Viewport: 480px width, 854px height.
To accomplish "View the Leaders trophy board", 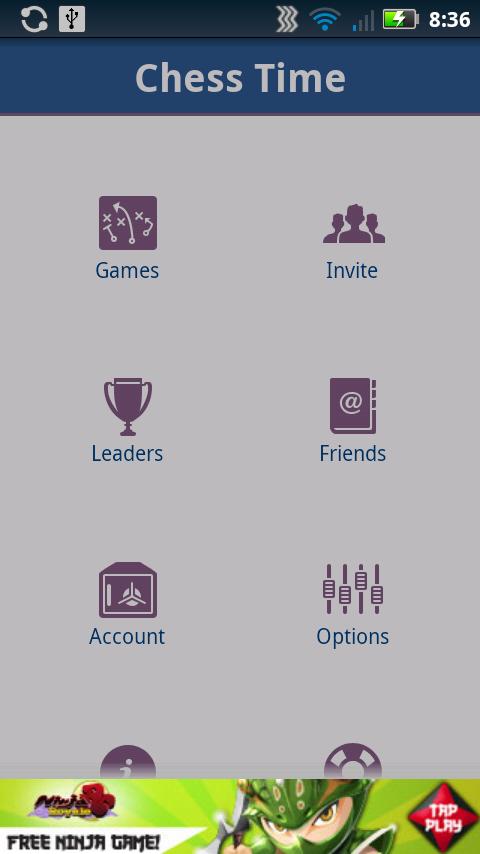I will click(x=128, y=407).
